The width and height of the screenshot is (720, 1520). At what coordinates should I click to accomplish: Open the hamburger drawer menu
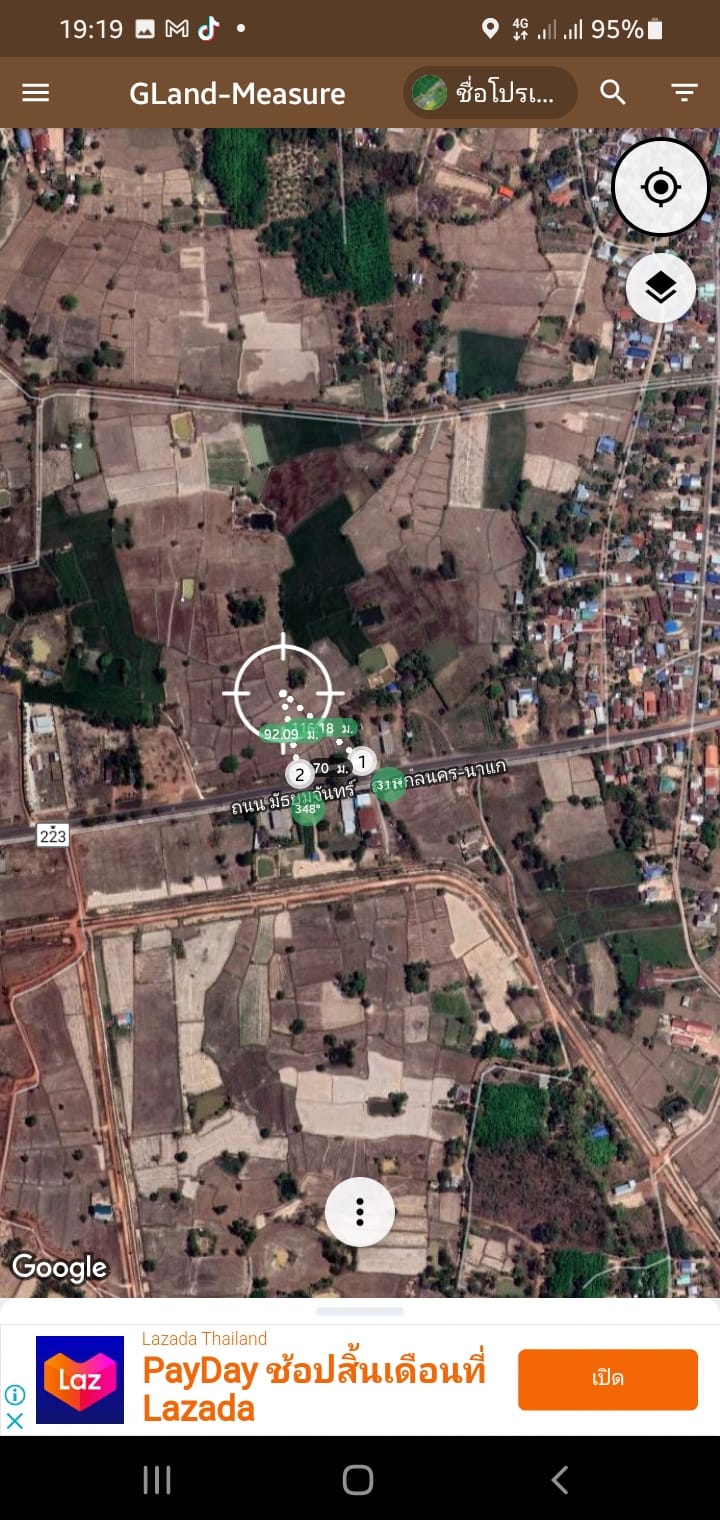tap(36, 93)
